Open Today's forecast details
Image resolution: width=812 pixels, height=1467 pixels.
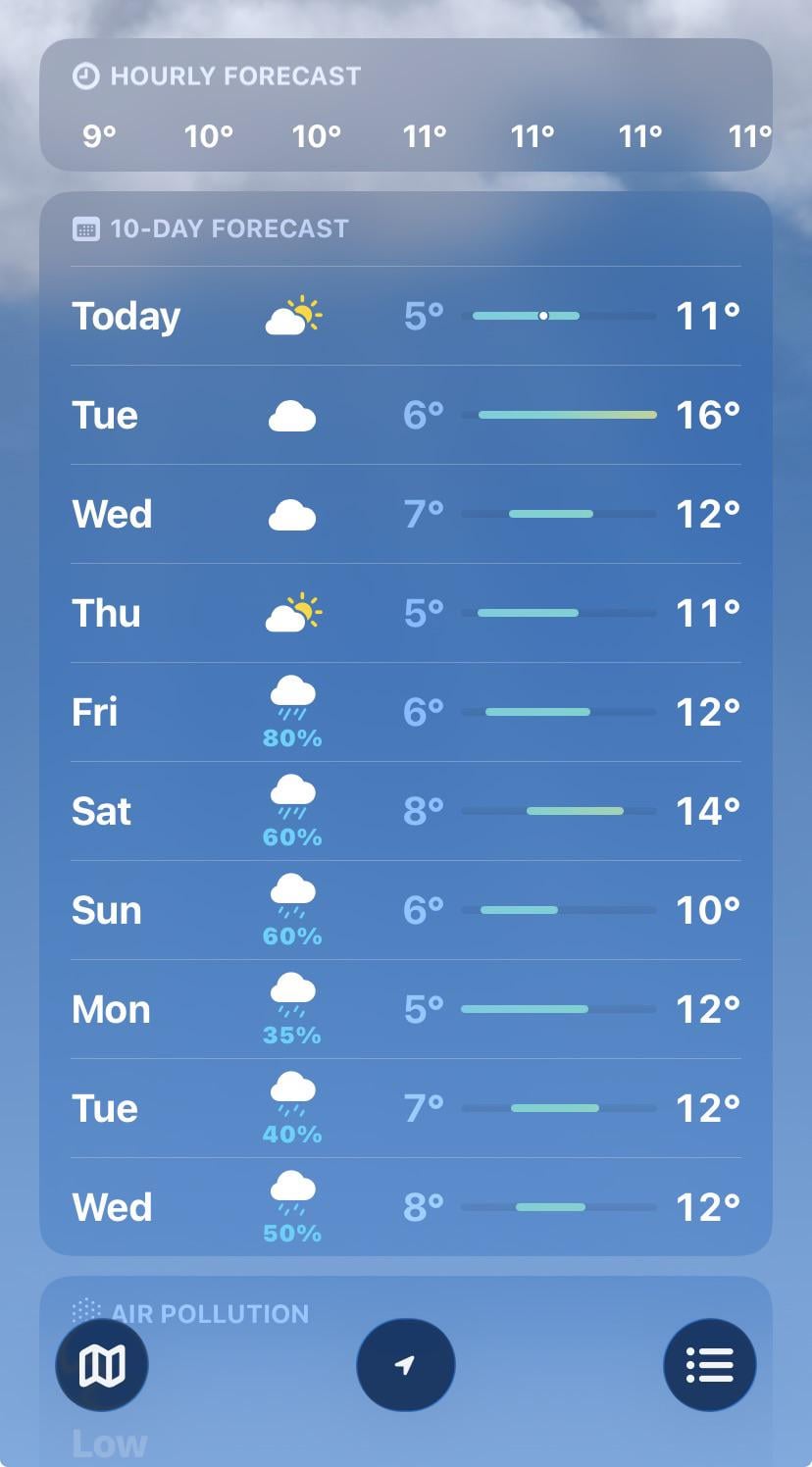[405, 316]
